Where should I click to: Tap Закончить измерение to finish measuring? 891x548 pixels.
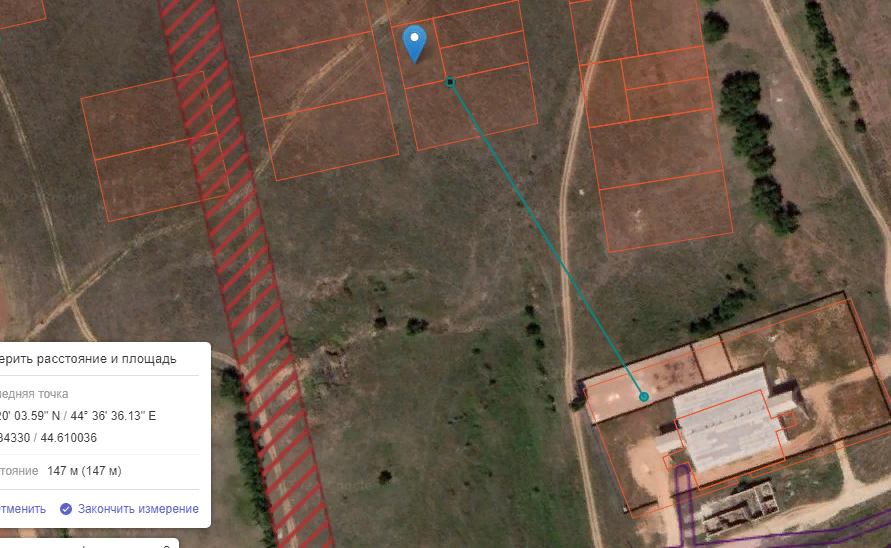click(x=130, y=509)
